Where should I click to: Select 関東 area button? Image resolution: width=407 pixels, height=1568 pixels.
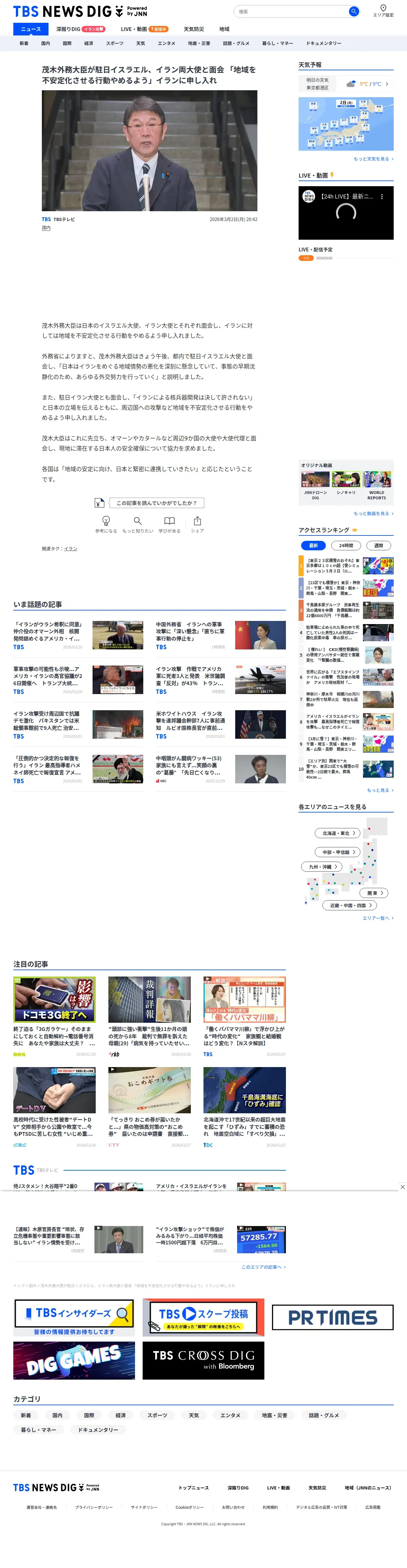tap(374, 893)
